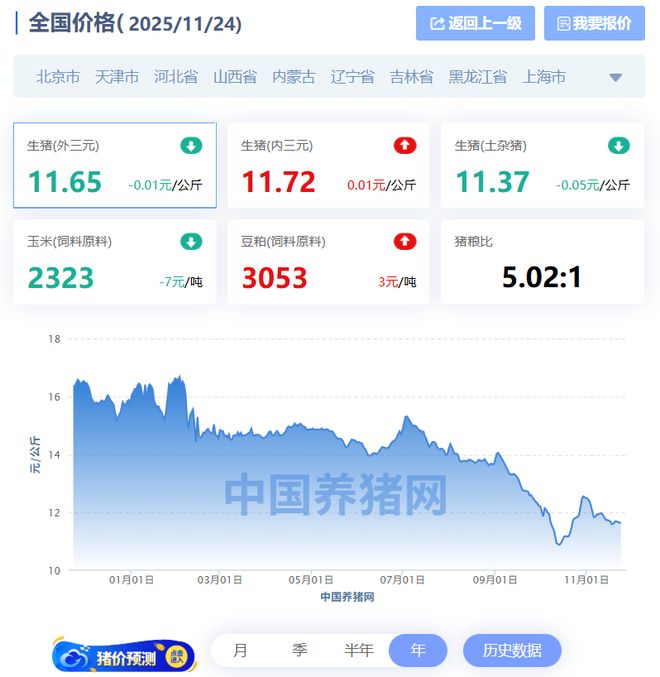View the 玉米(饲料原料) price card

(x=115, y=262)
